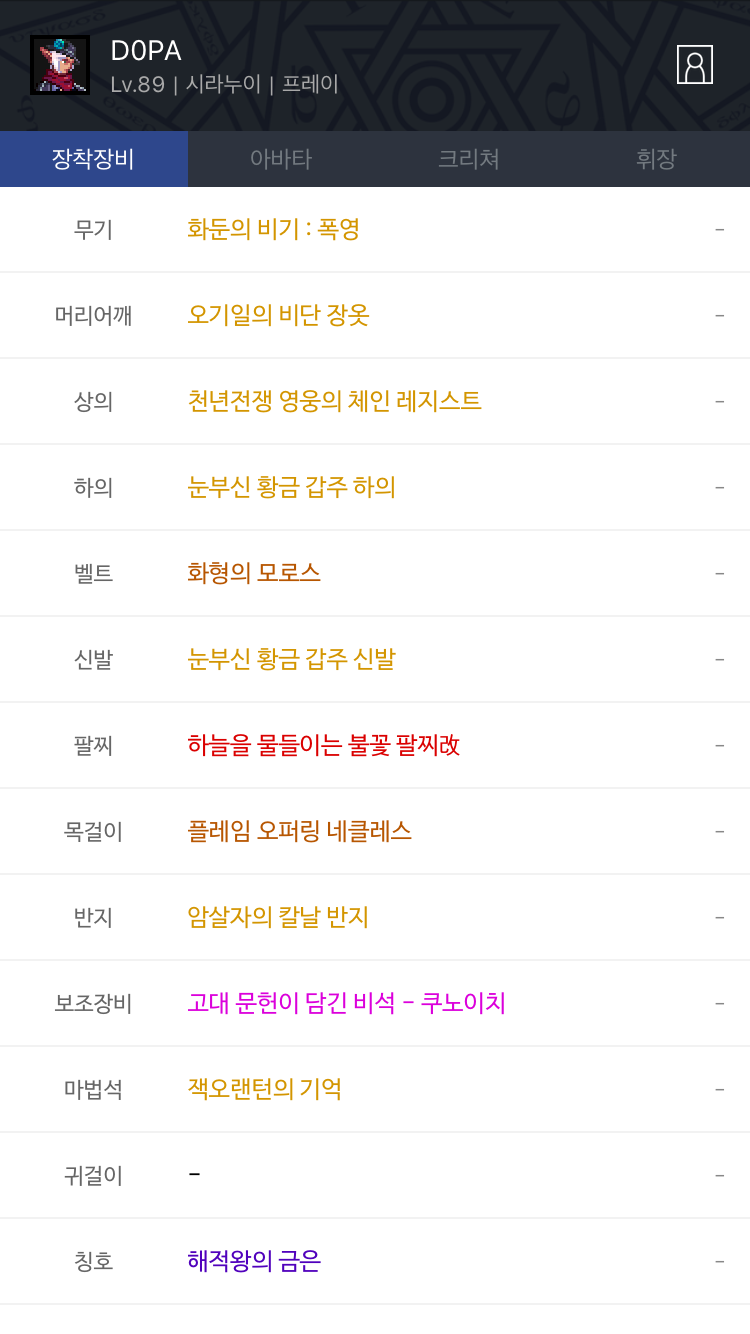Switch to the 크리쳐 tab
This screenshot has height=1334, width=750.
[469, 159]
